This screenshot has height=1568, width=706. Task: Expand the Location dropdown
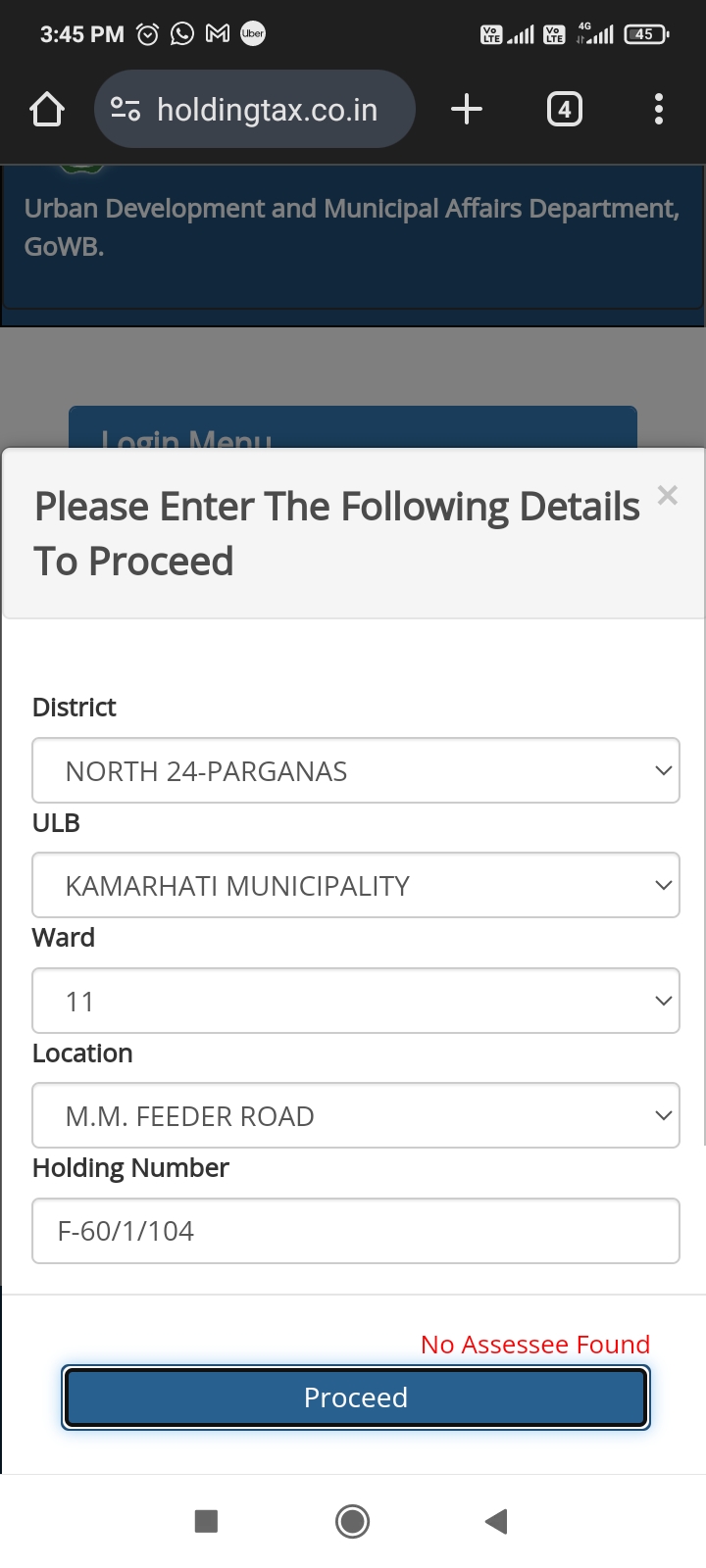pos(356,1115)
